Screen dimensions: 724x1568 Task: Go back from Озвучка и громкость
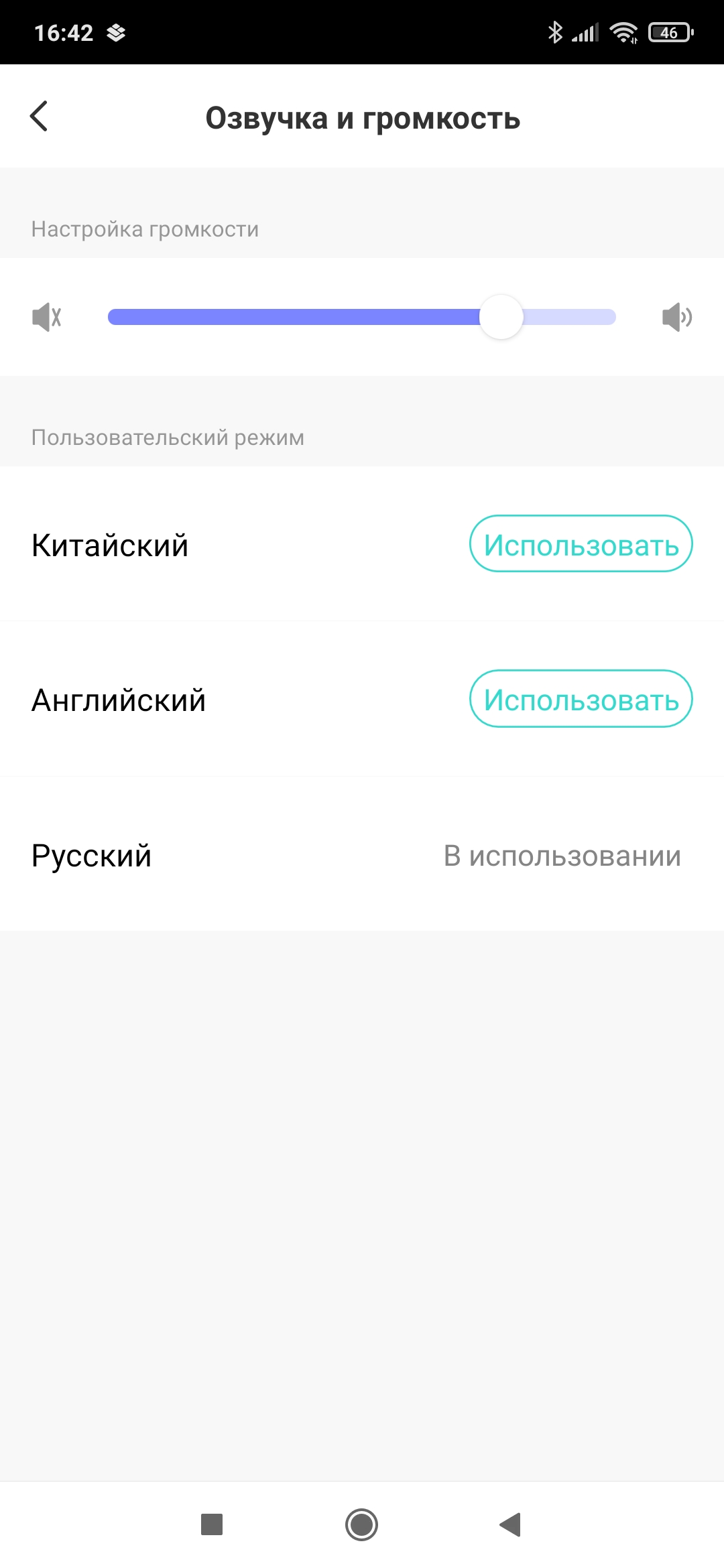point(39,117)
